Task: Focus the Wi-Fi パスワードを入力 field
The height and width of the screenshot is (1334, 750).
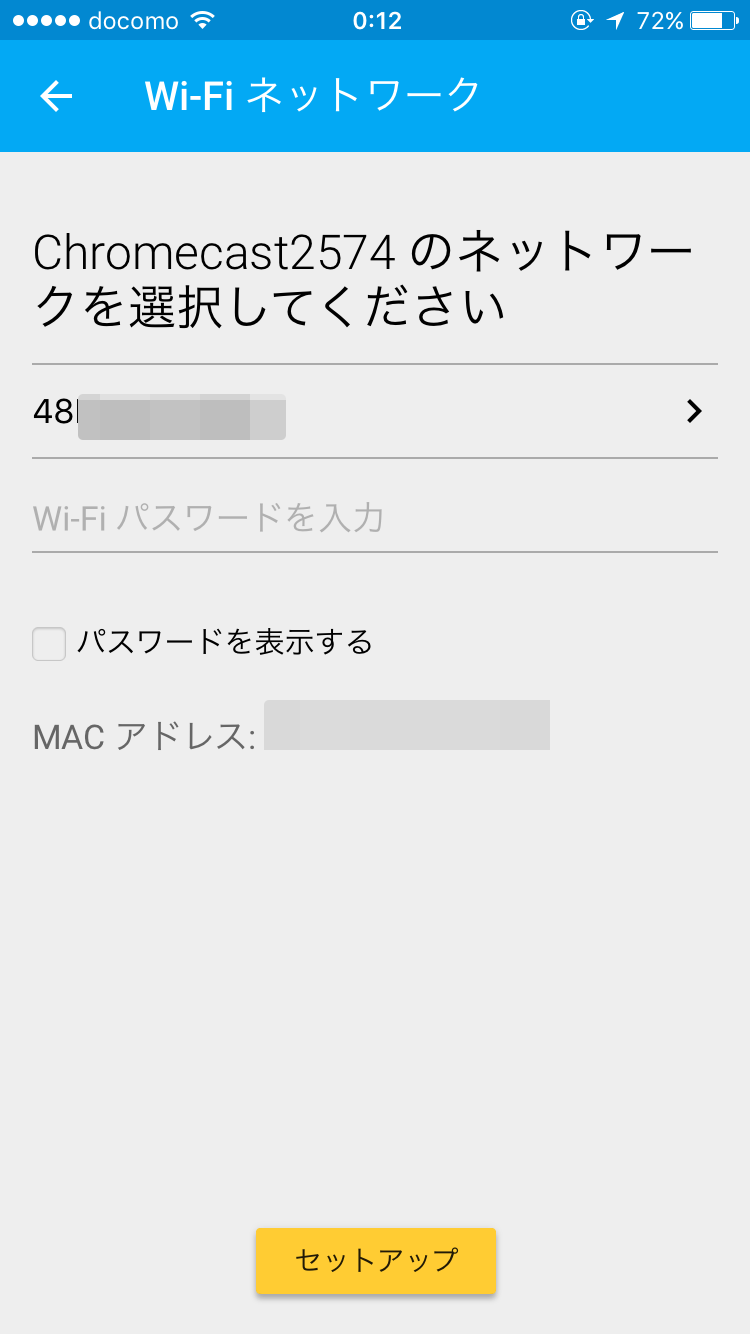Action: [375, 519]
